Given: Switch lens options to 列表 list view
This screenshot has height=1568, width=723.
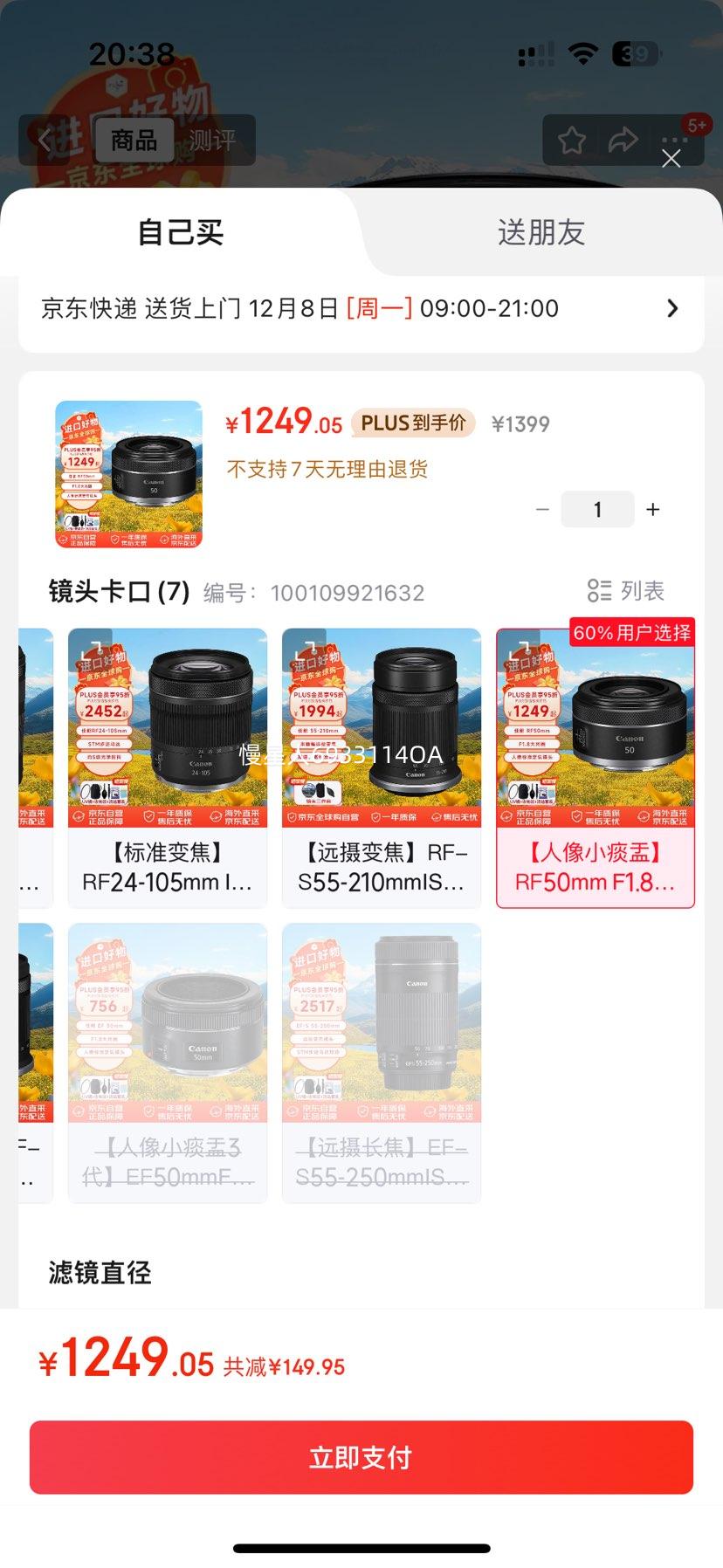Looking at the screenshot, I should tap(626, 591).
